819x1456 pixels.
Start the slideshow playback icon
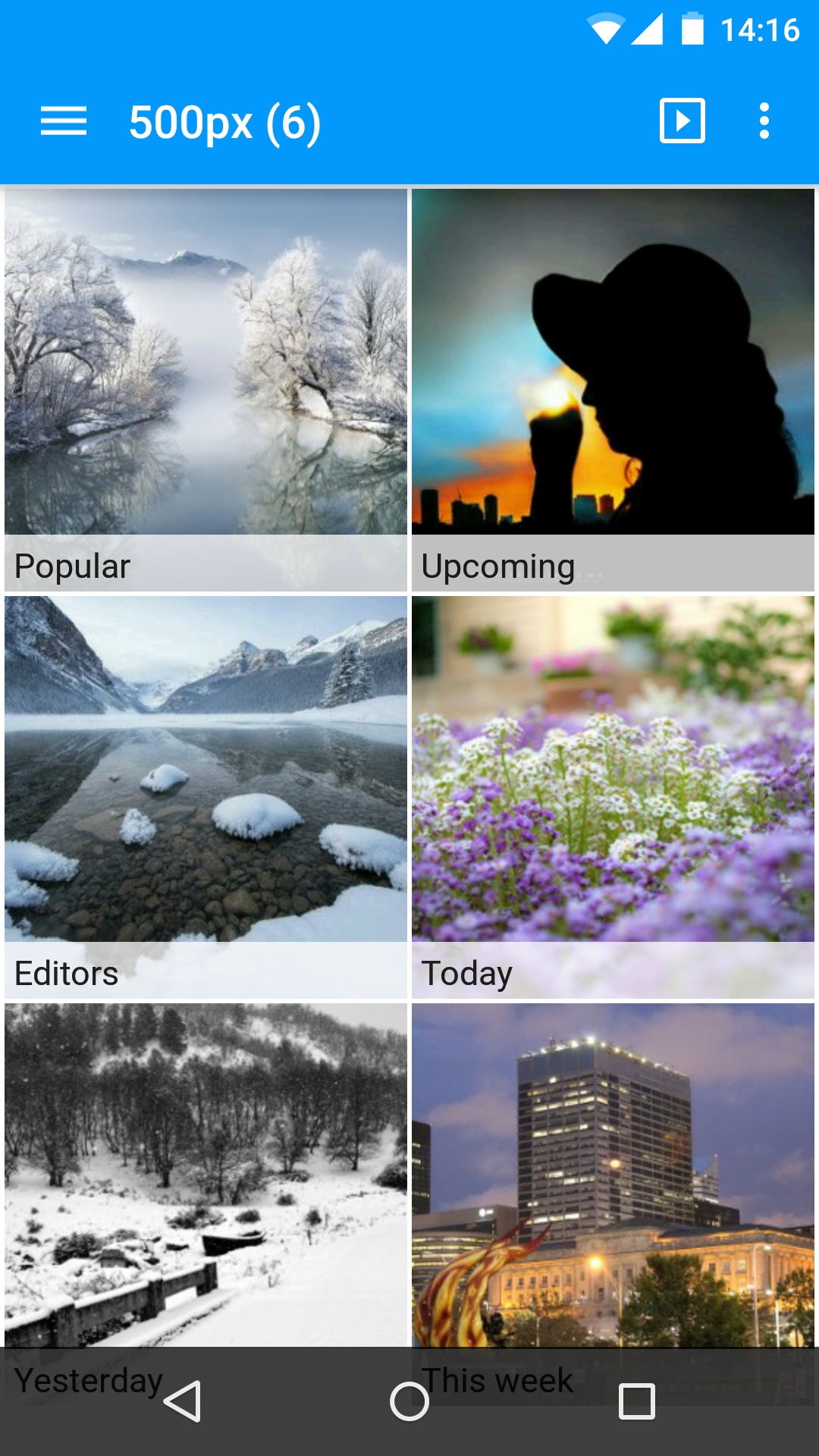(x=681, y=121)
